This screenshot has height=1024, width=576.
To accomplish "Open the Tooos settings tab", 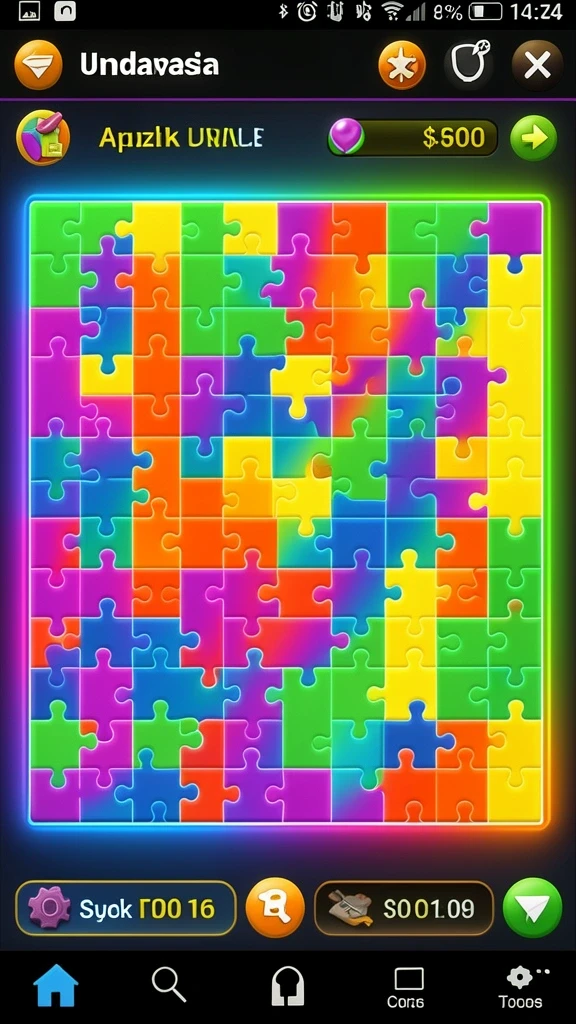I will coord(522,987).
